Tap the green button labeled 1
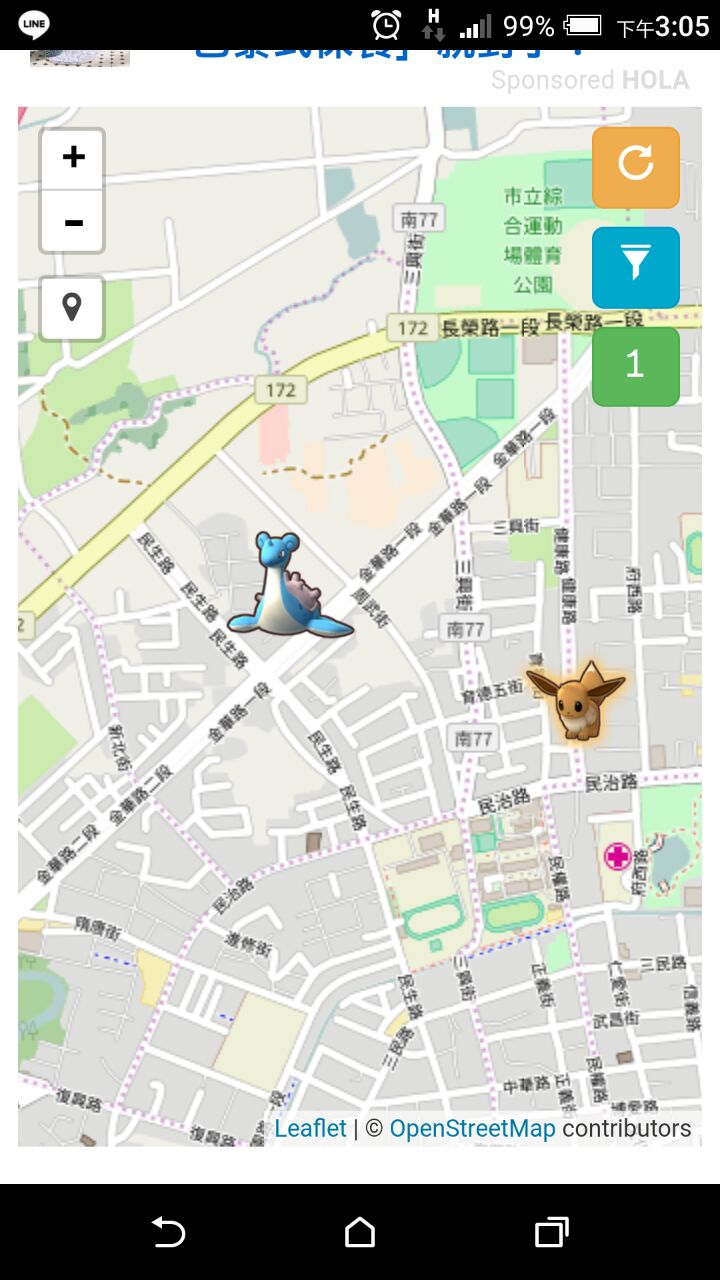Viewport: 720px width, 1280px height. click(x=635, y=366)
